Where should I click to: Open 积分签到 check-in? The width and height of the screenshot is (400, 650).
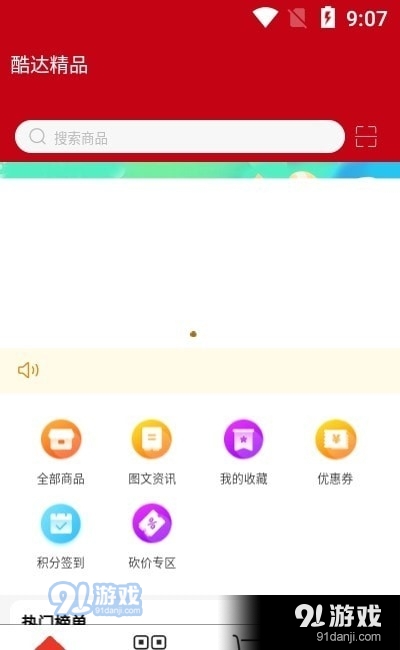(61, 536)
